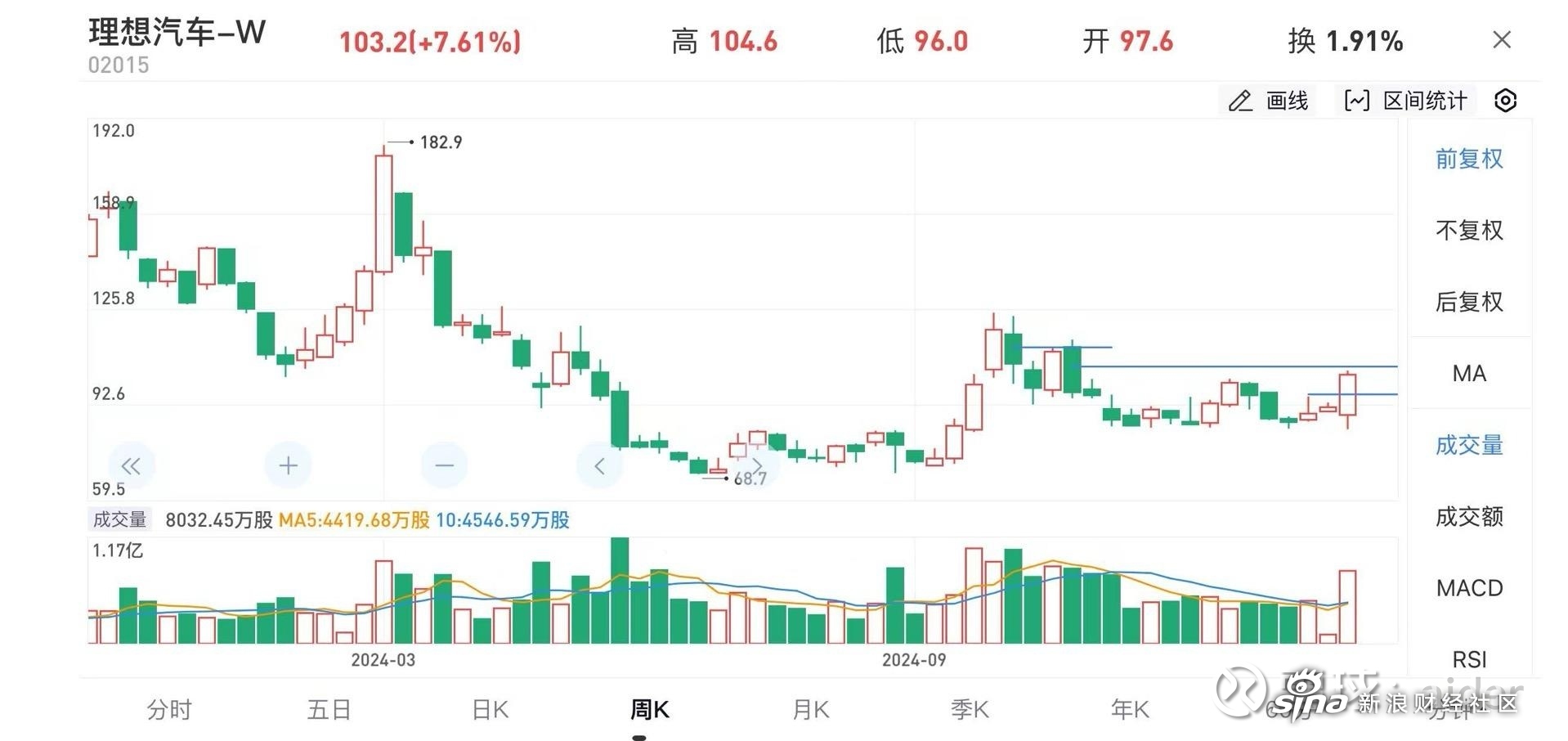Select 前复权 price adjustment
Viewport: 1568px width, 741px height.
point(1468,159)
